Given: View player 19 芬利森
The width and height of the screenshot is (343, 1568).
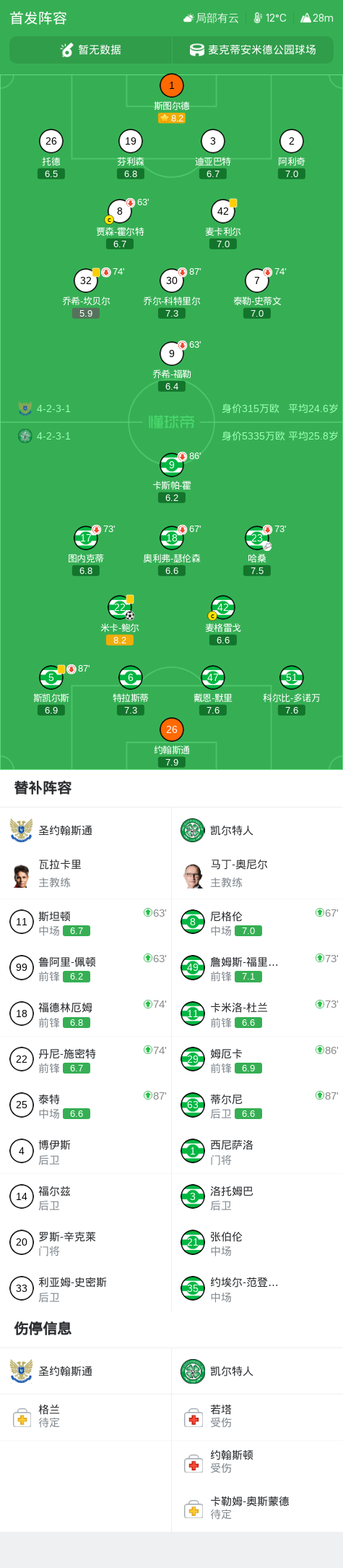Looking at the screenshot, I should pos(131,154).
